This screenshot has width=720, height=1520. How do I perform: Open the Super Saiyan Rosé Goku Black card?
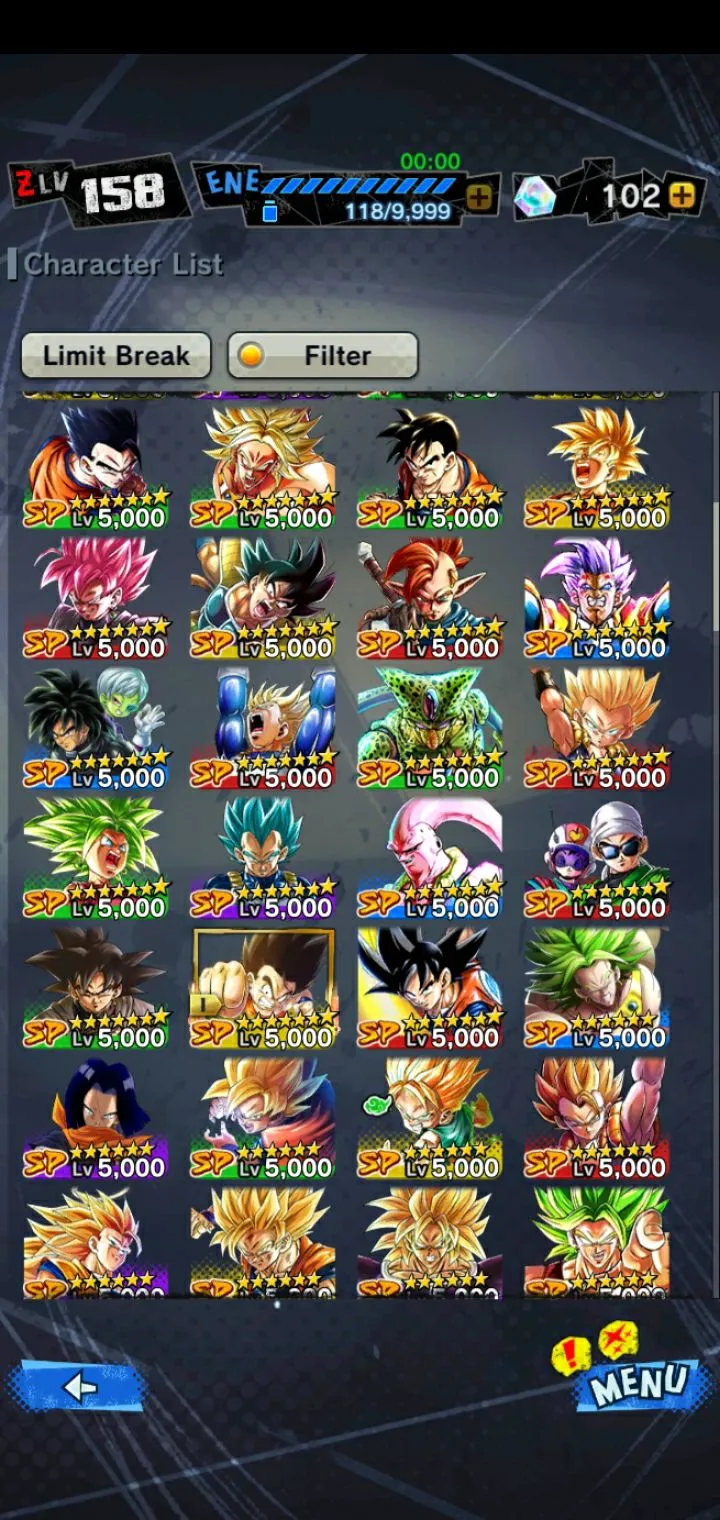tap(96, 597)
